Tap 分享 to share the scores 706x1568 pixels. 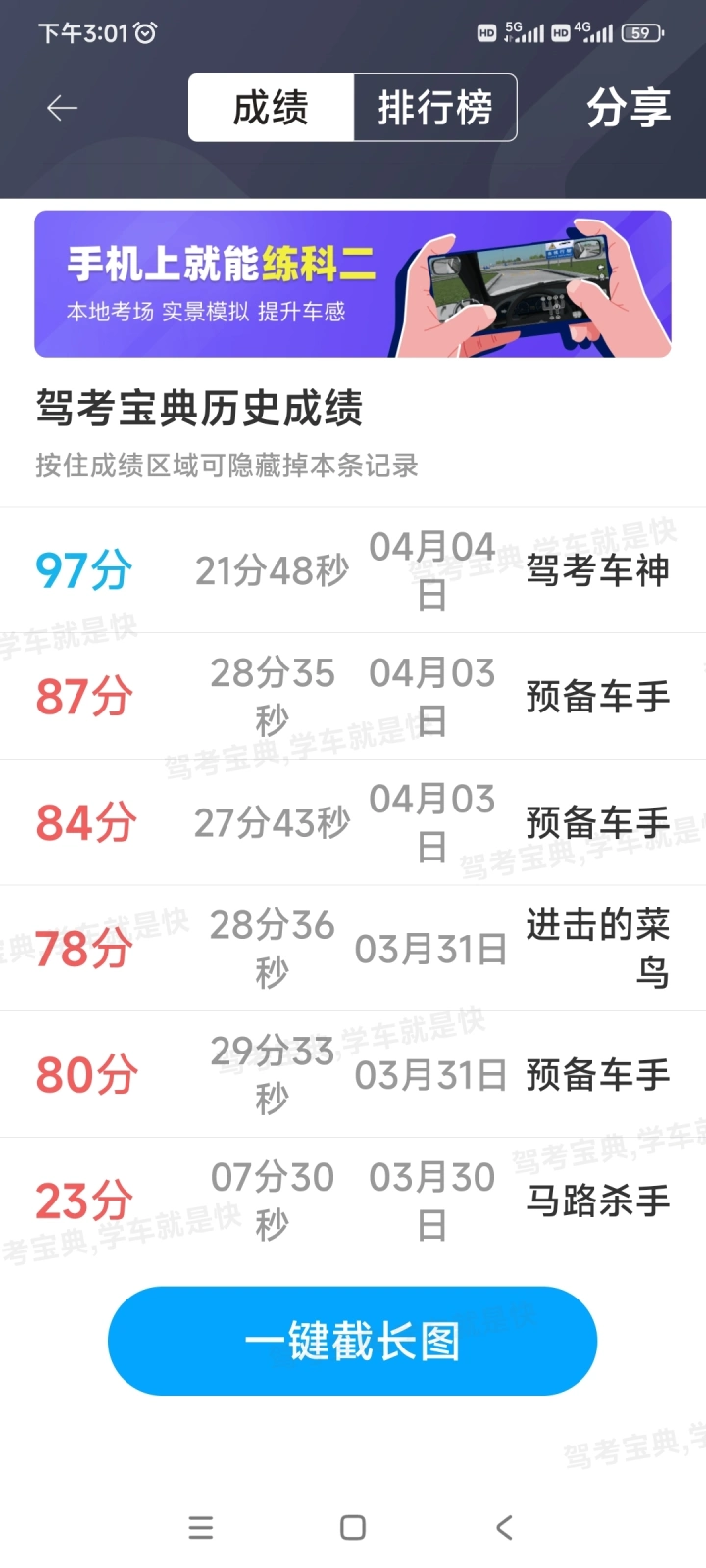tap(629, 108)
